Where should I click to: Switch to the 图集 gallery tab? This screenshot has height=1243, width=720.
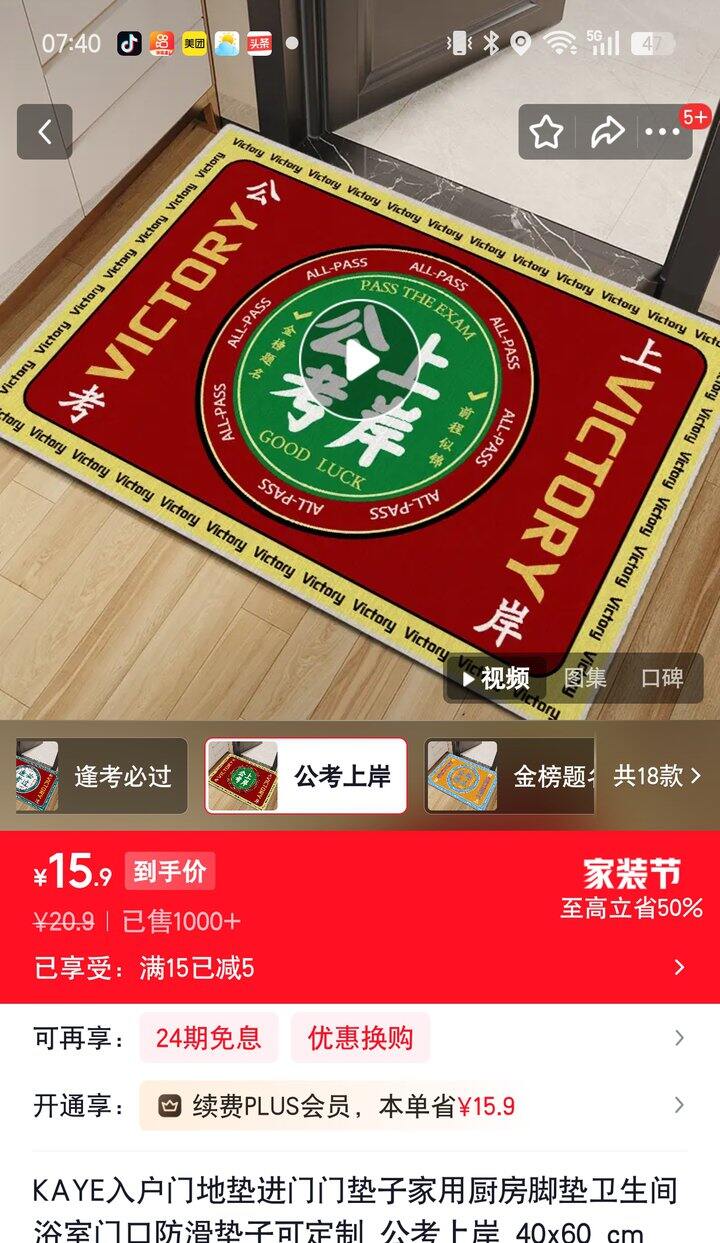coord(585,678)
